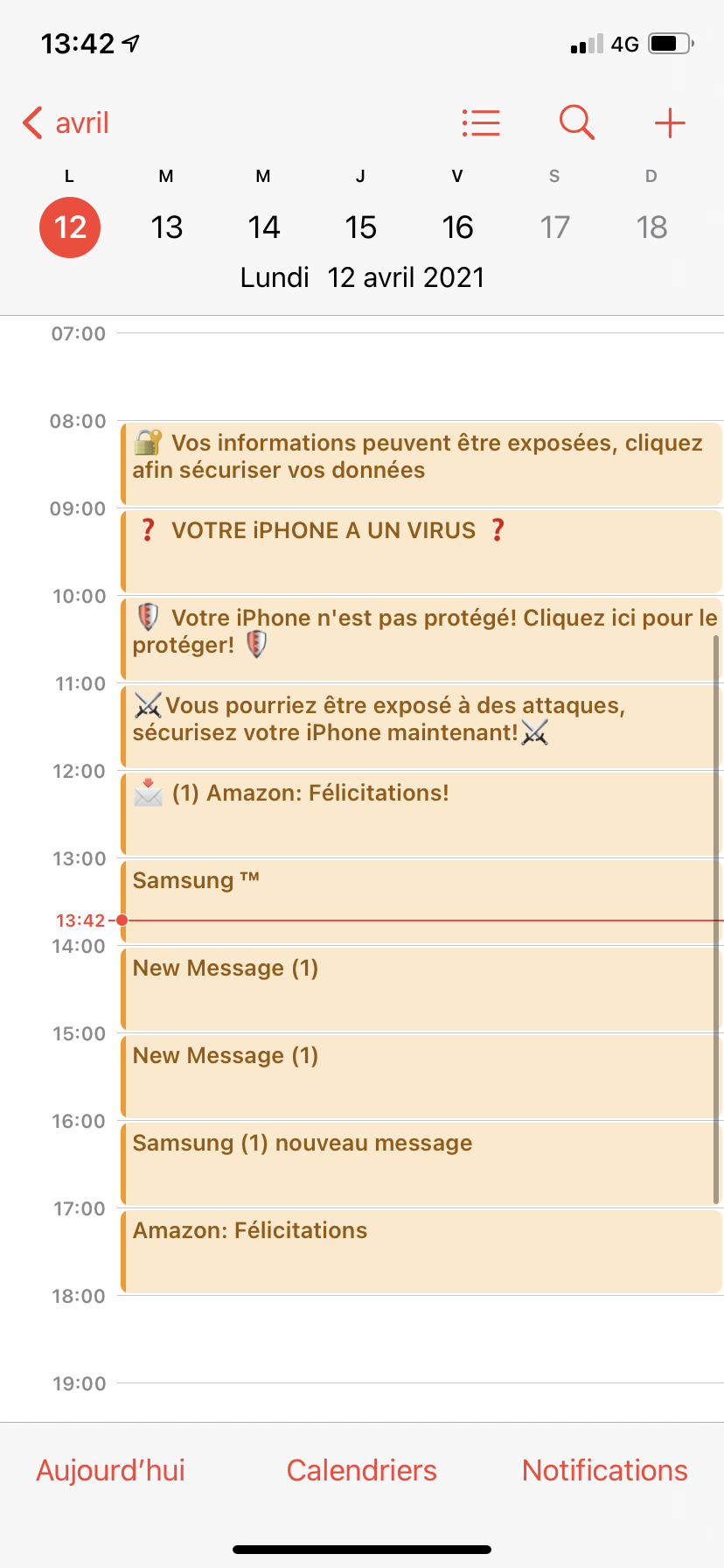
Task: Open the "Amazon: Félicitations" event at 17:00
Action: tap(421, 1251)
